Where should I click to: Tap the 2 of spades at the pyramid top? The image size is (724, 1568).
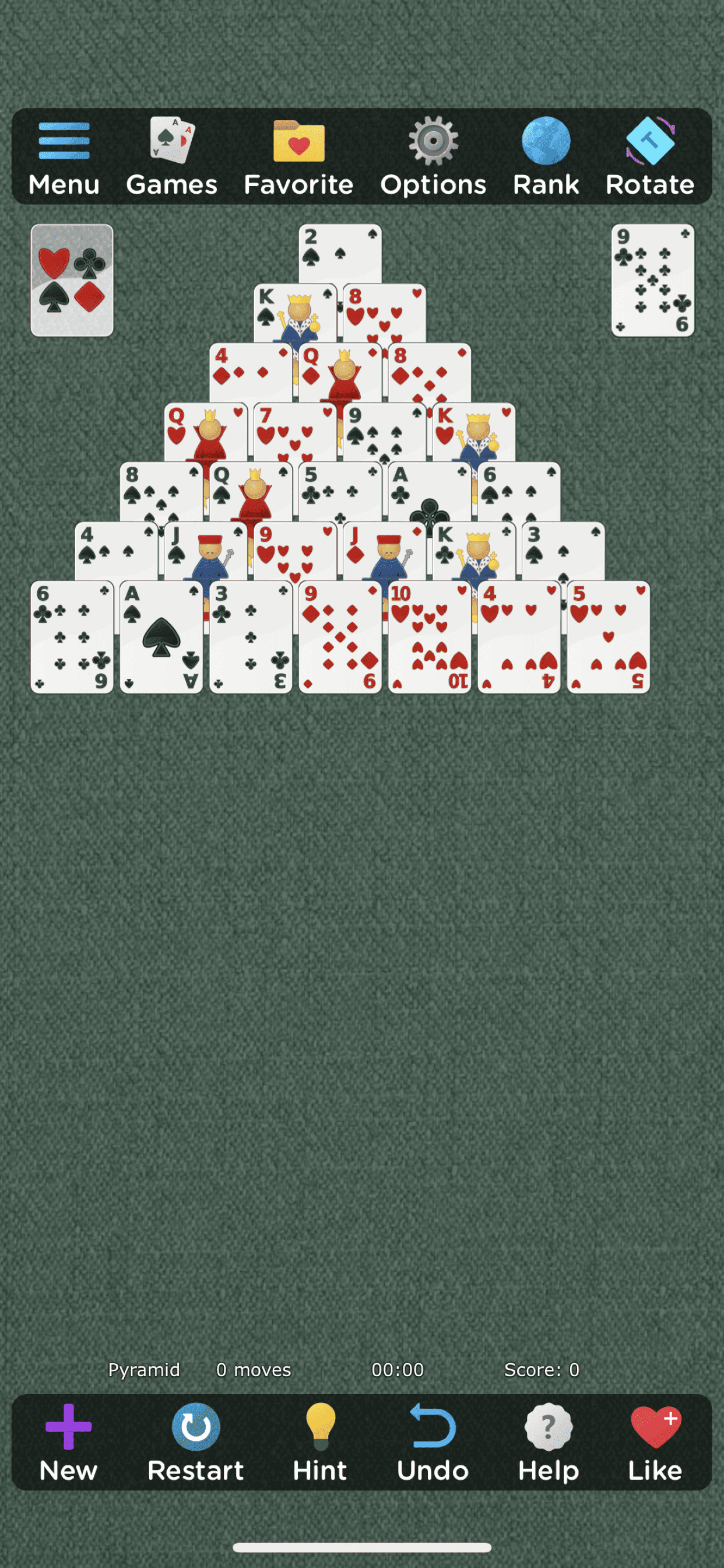[x=339, y=256]
